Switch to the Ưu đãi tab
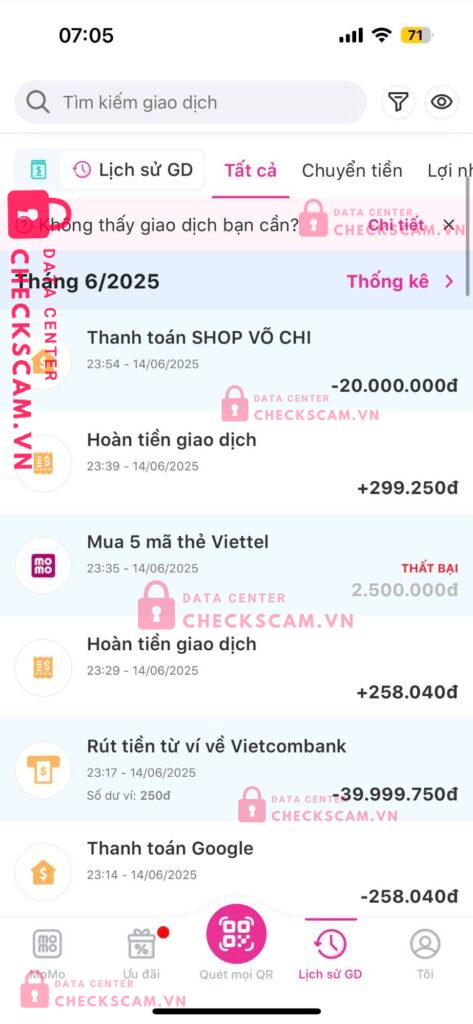This screenshot has height=1024, width=473. (x=142, y=953)
